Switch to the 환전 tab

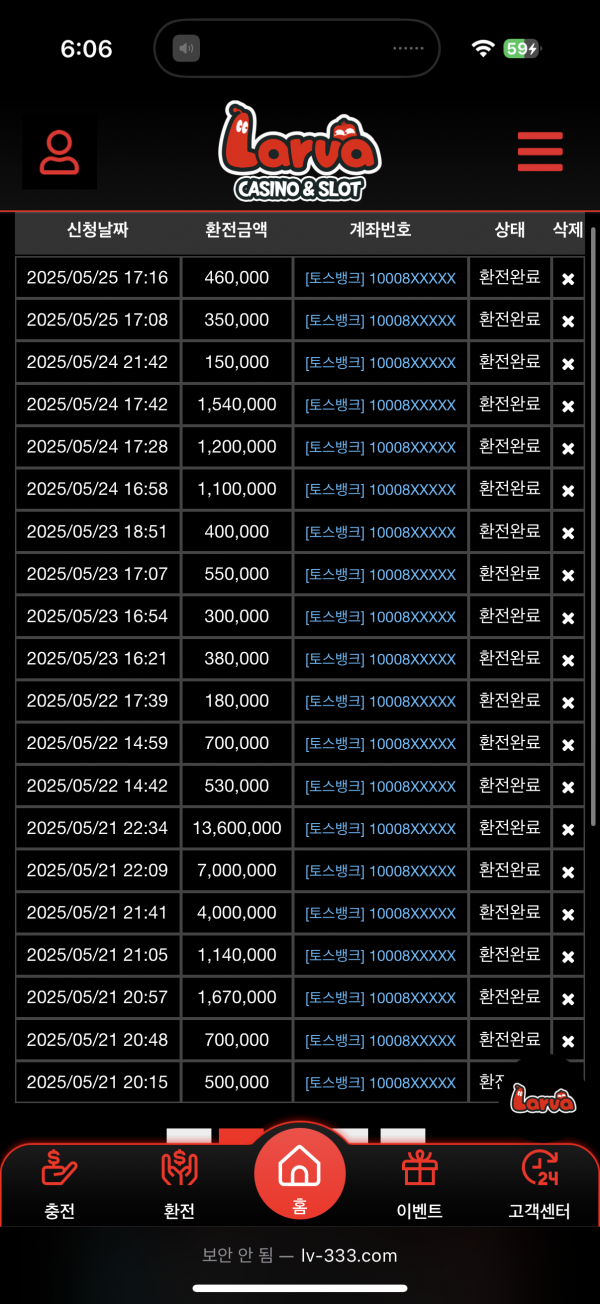click(180, 1186)
